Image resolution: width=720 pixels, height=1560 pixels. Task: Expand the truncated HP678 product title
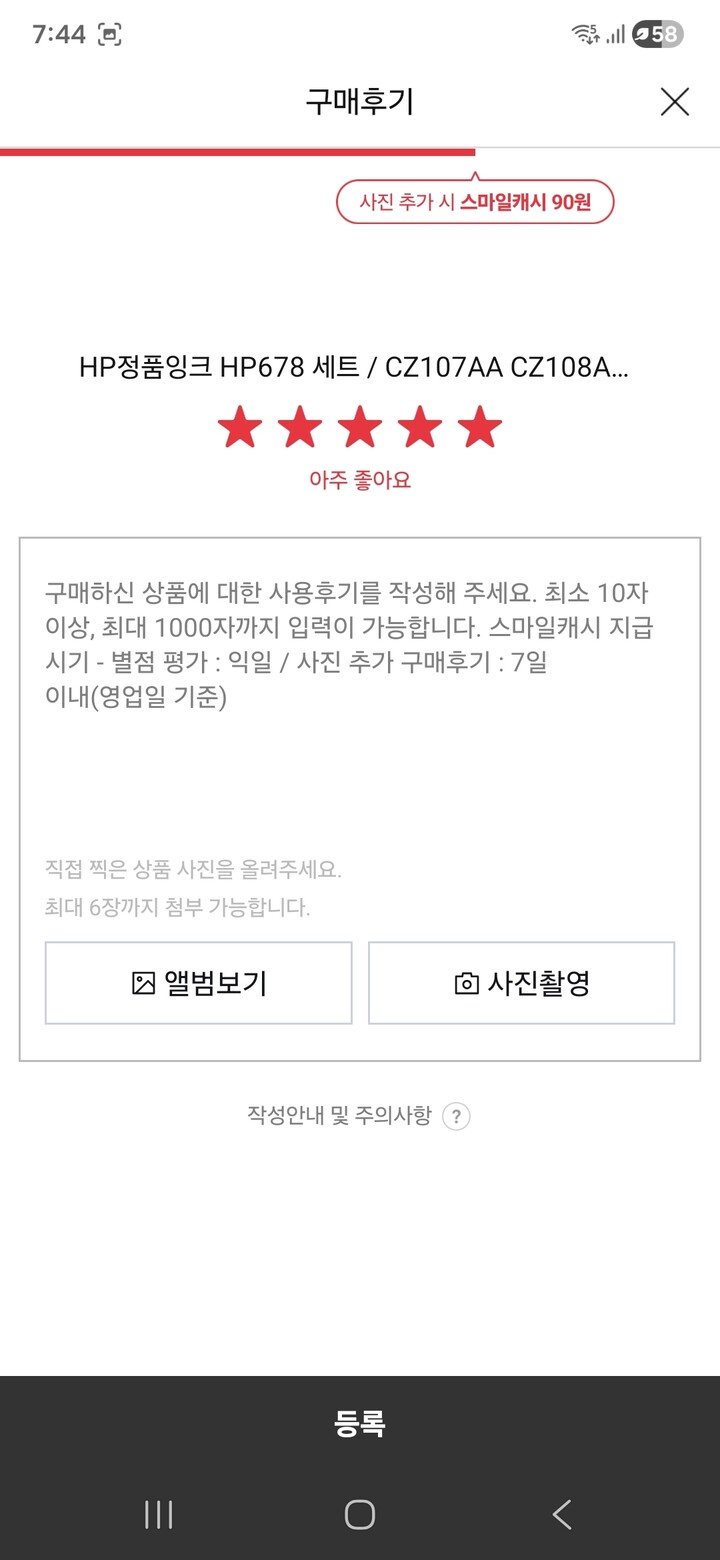(360, 367)
